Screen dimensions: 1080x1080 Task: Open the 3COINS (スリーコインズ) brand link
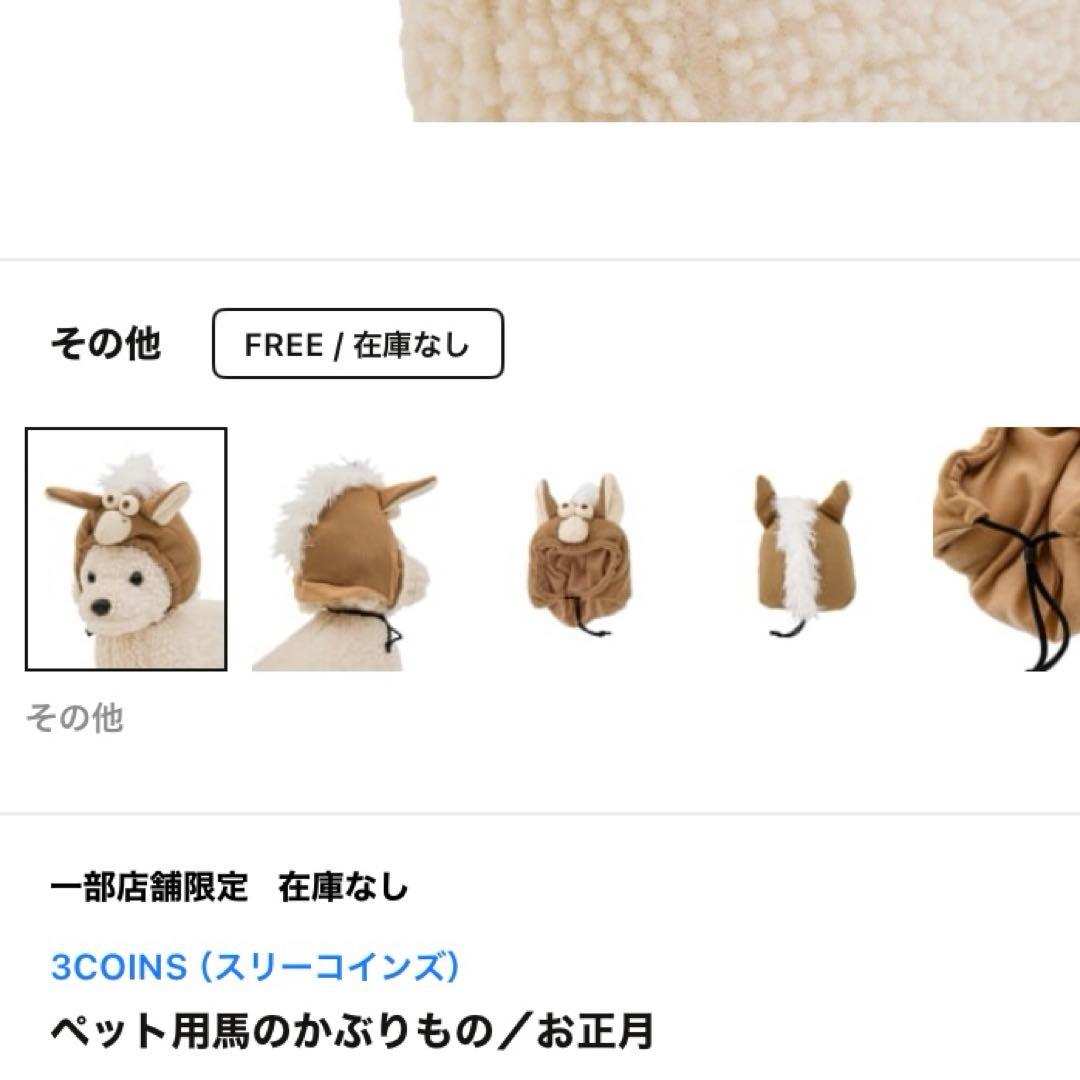pos(255,967)
